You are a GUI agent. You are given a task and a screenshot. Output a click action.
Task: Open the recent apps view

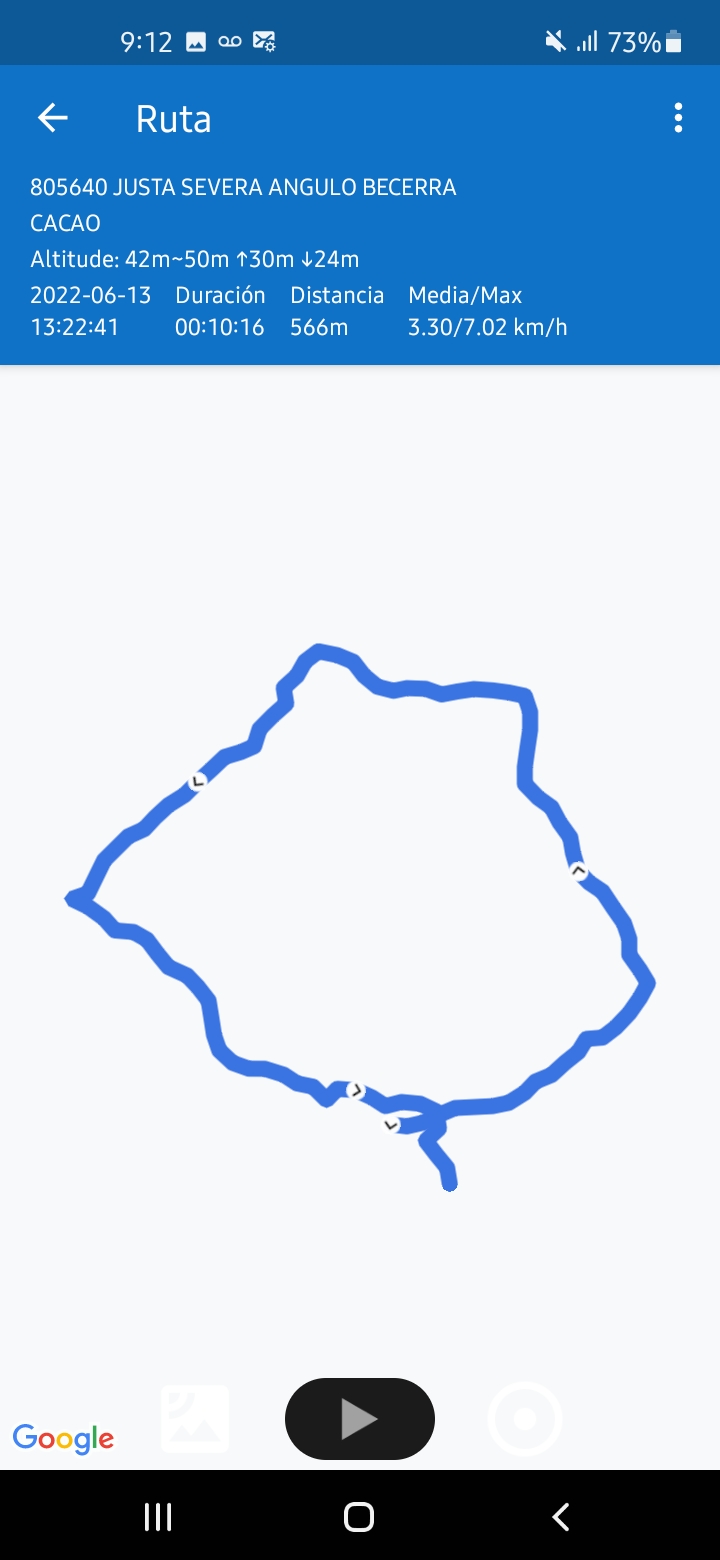coord(158,1517)
